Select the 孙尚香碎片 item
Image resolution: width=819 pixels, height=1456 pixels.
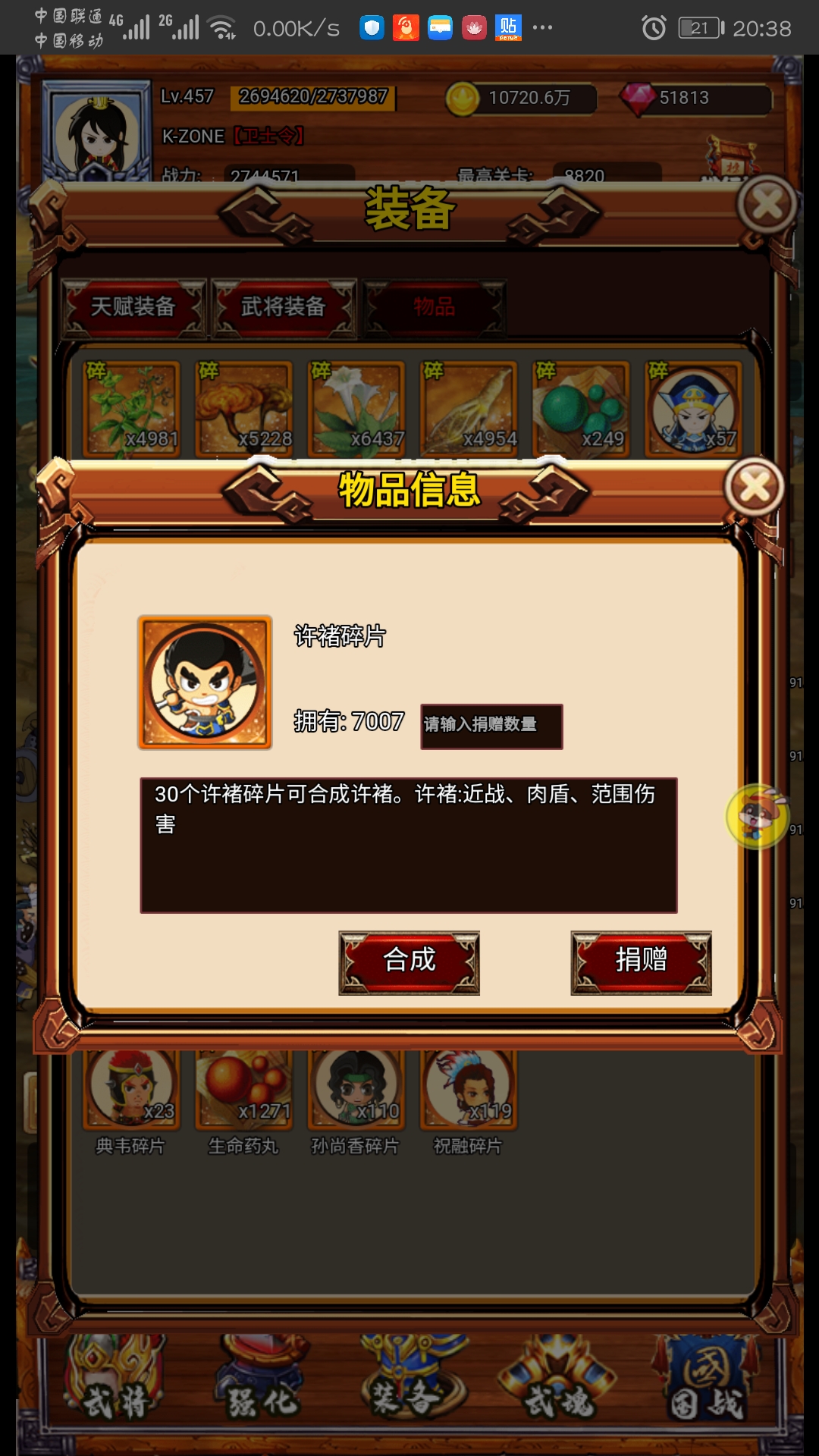(356, 1088)
